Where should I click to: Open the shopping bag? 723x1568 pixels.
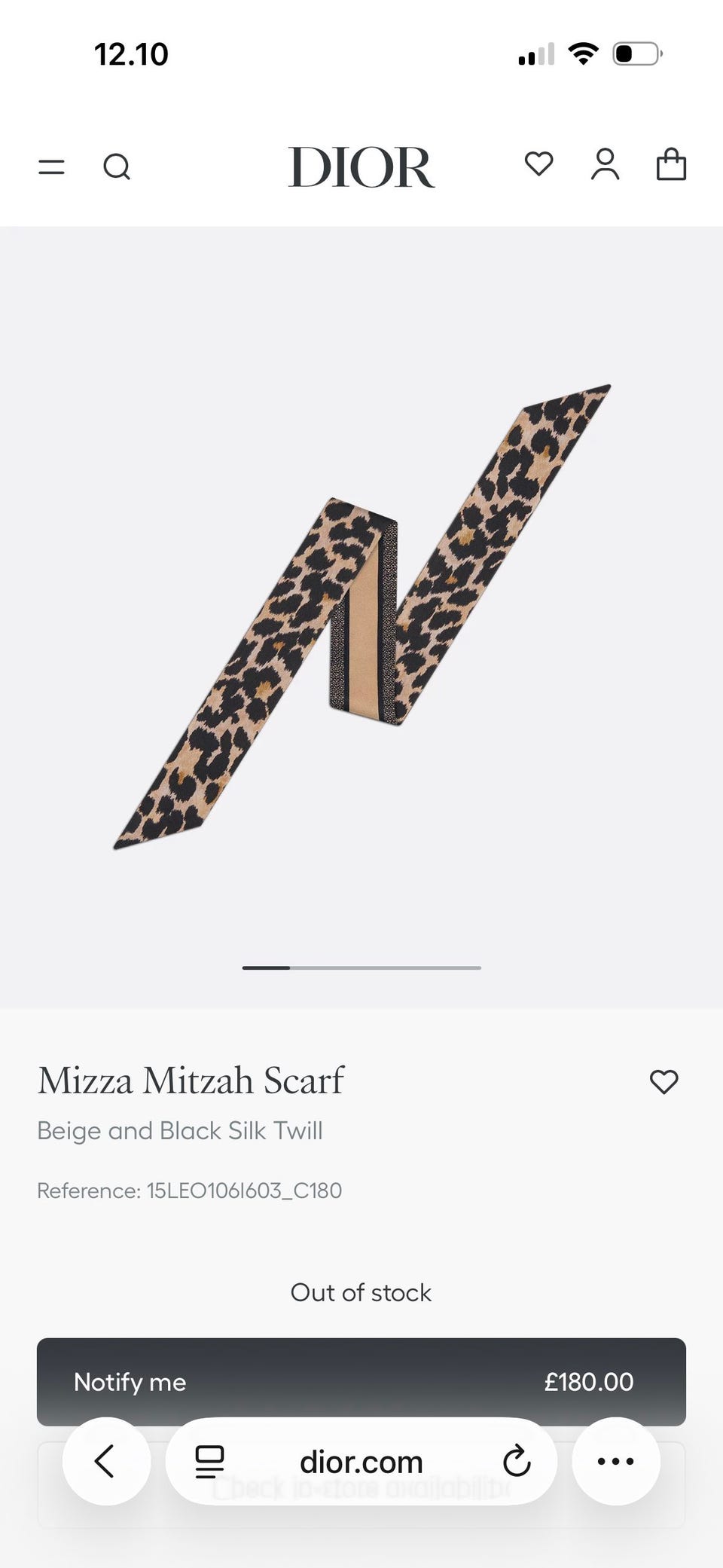click(x=671, y=164)
